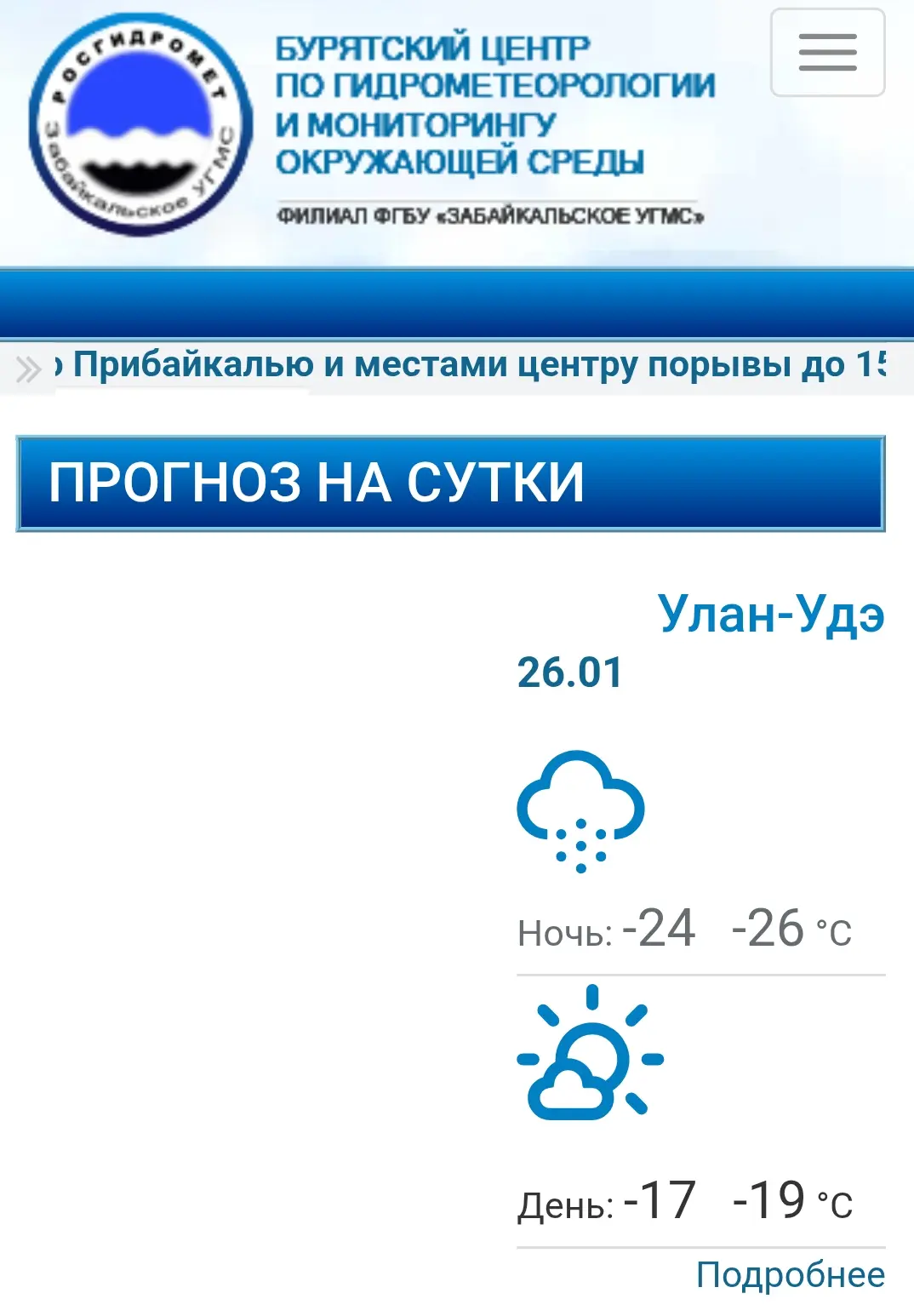914x1316 pixels.
Task: Open the hamburger navigation menu
Action: 827,53
